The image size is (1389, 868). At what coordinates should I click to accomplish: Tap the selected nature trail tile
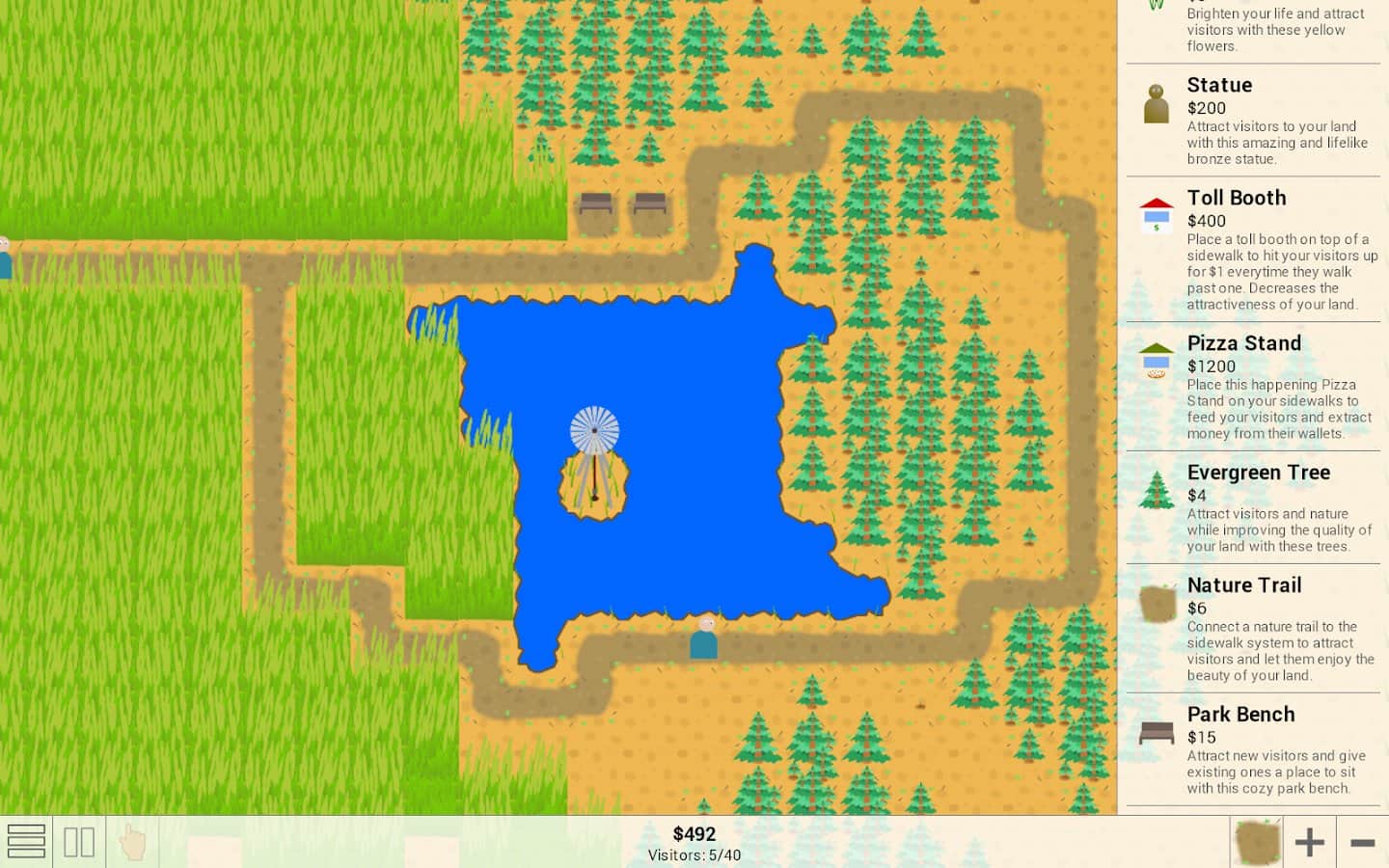click(1257, 842)
